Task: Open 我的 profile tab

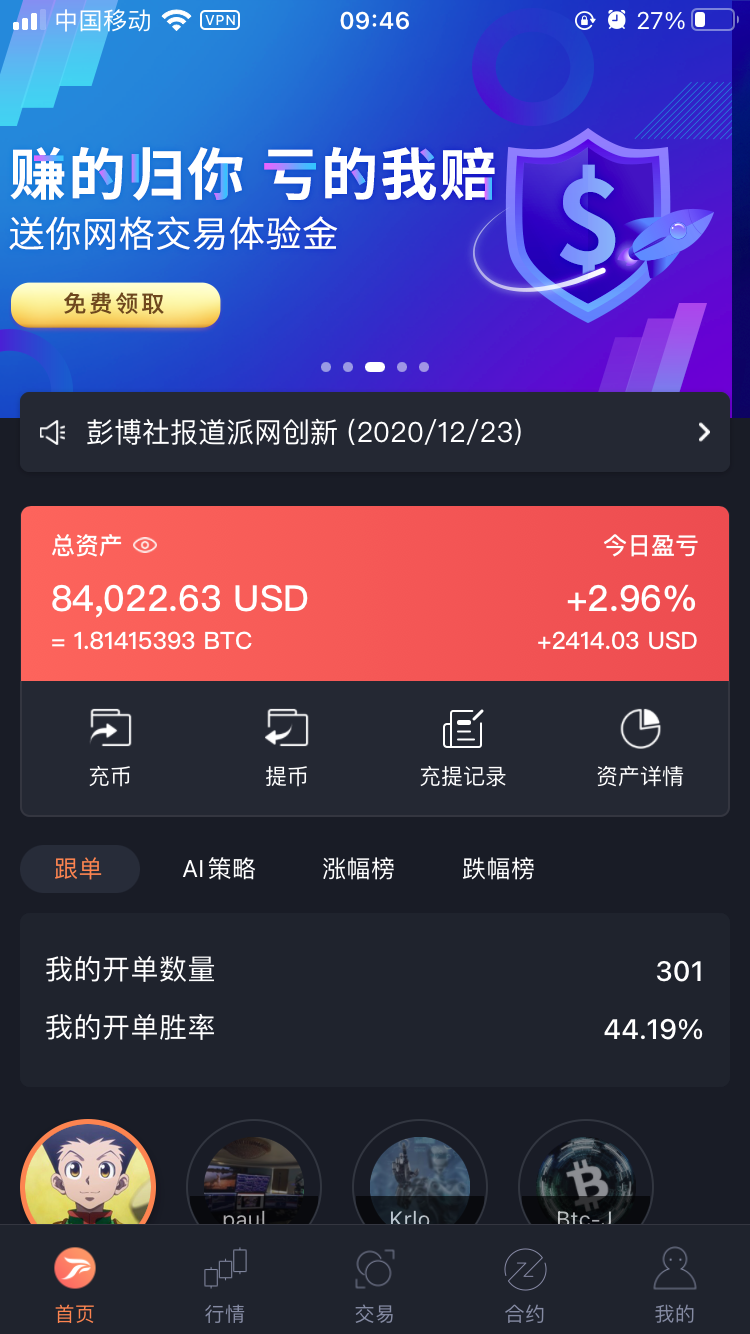Action: 674,1285
